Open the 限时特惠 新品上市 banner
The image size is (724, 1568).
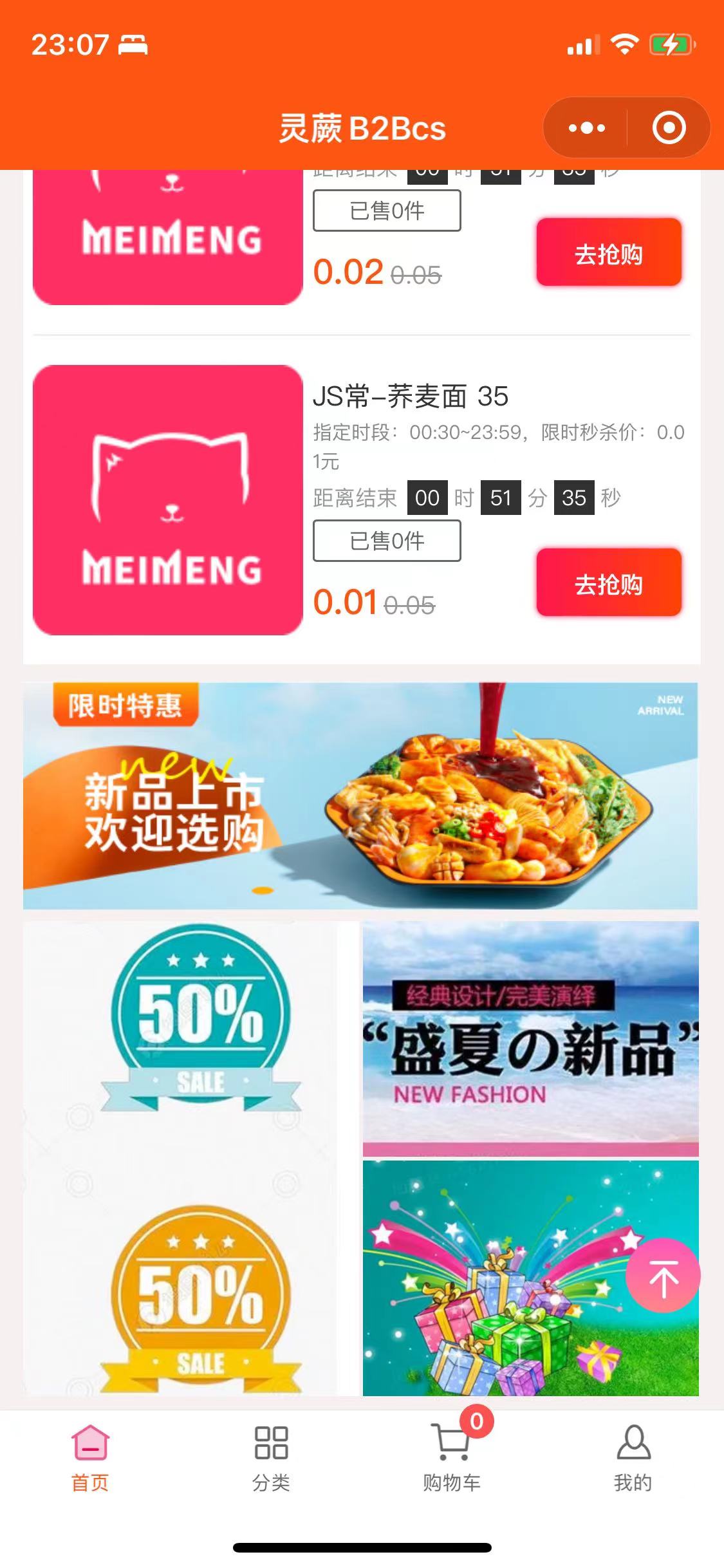click(360, 796)
